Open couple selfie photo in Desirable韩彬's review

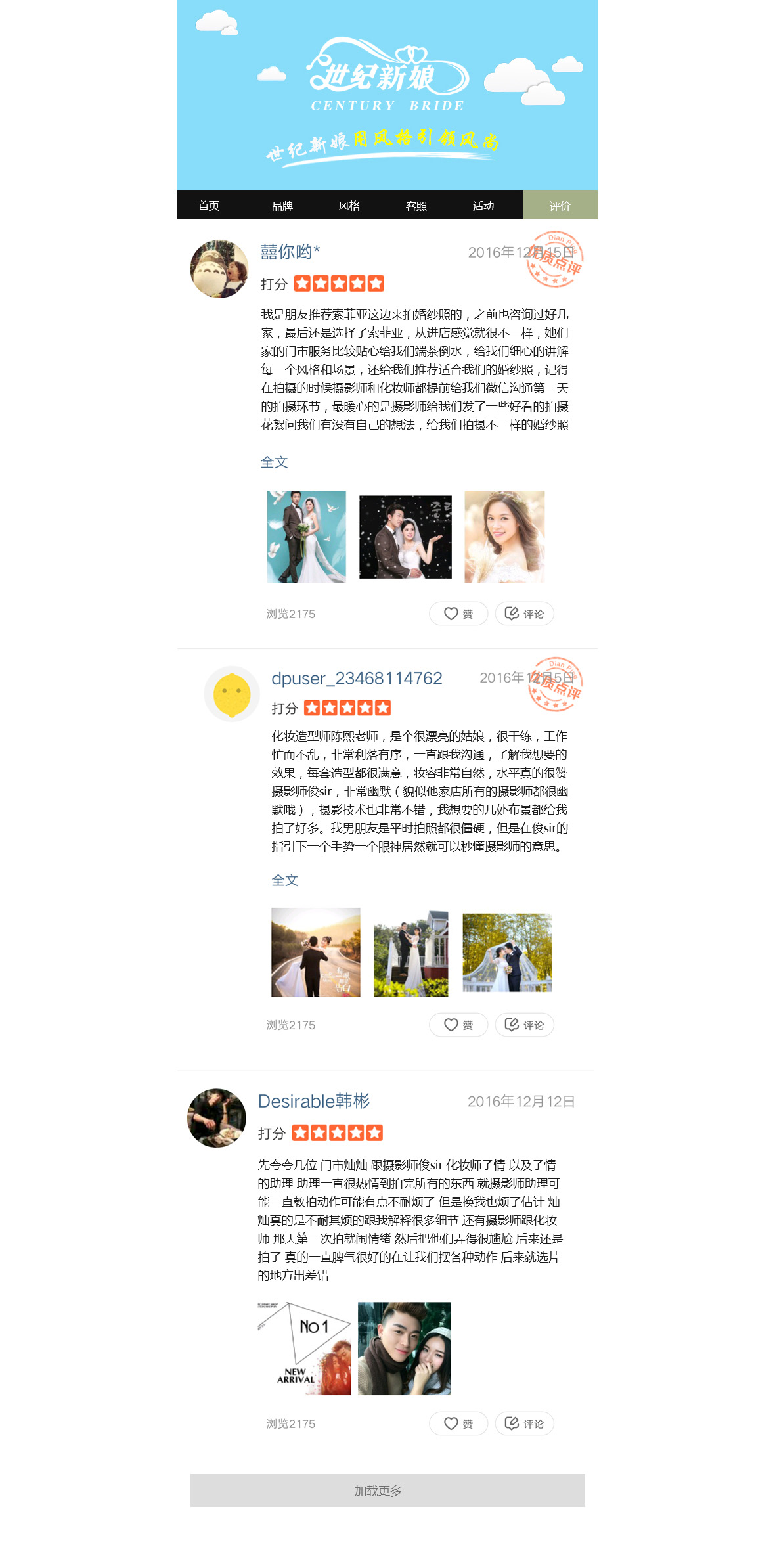(405, 1349)
